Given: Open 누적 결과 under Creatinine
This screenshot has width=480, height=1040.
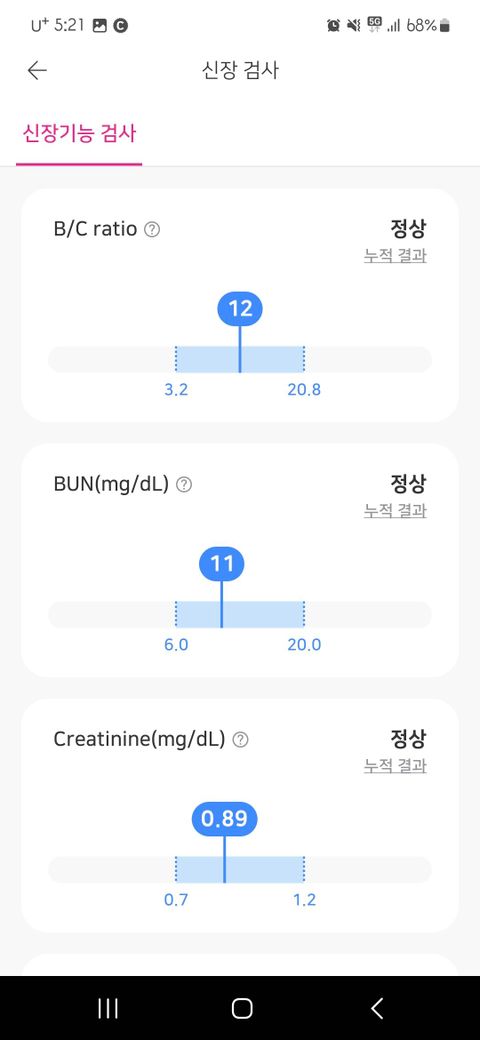Looking at the screenshot, I should tap(395, 766).
